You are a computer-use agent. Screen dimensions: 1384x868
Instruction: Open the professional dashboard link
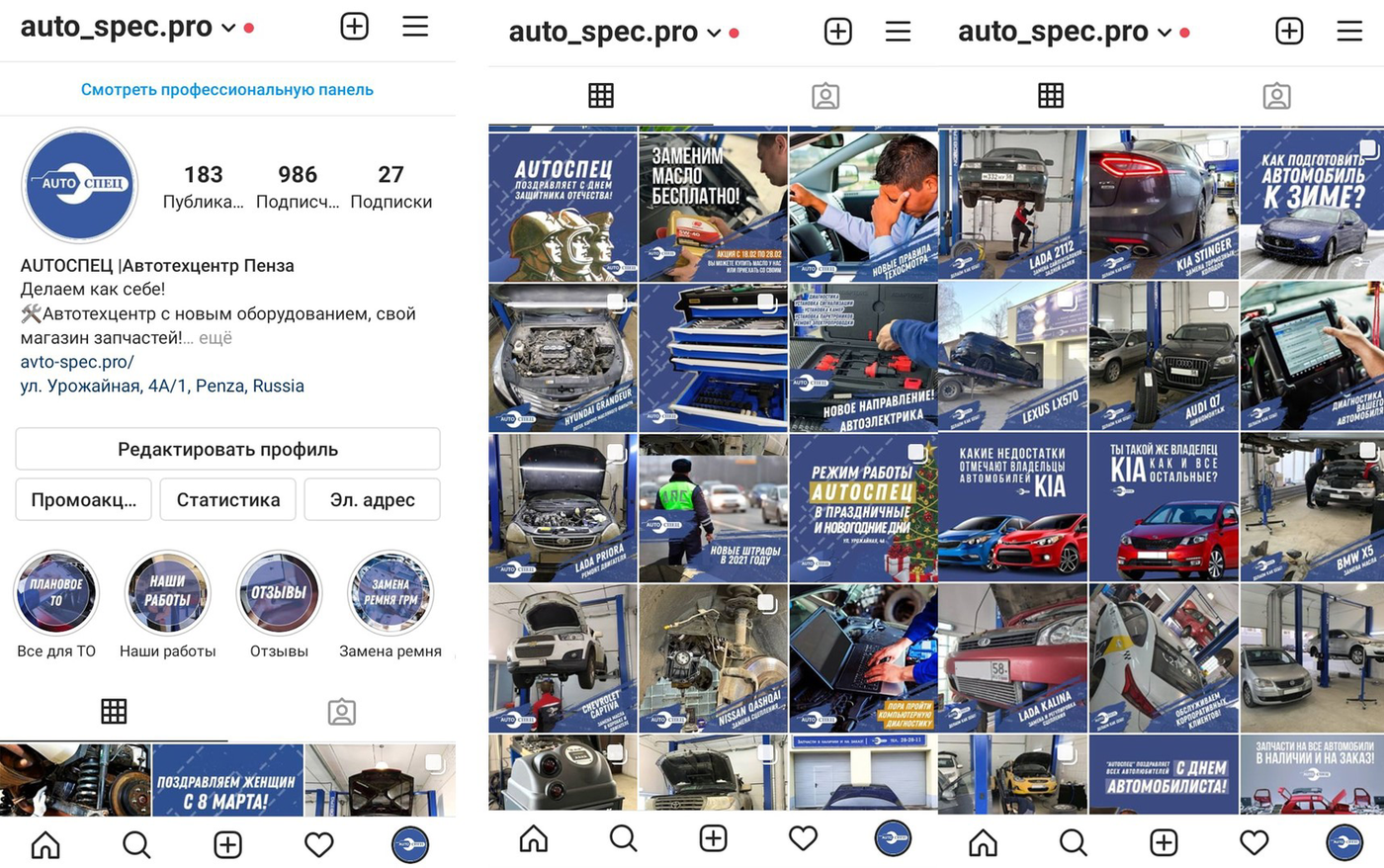(x=227, y=90)
